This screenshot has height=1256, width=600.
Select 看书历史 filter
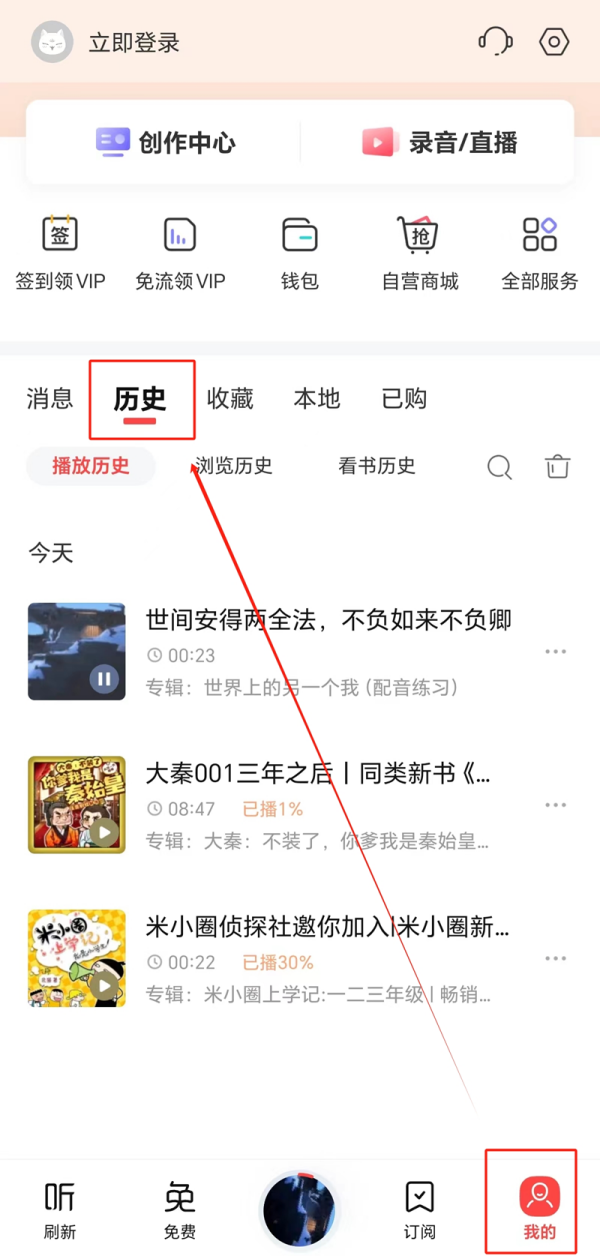coord(376,466)
